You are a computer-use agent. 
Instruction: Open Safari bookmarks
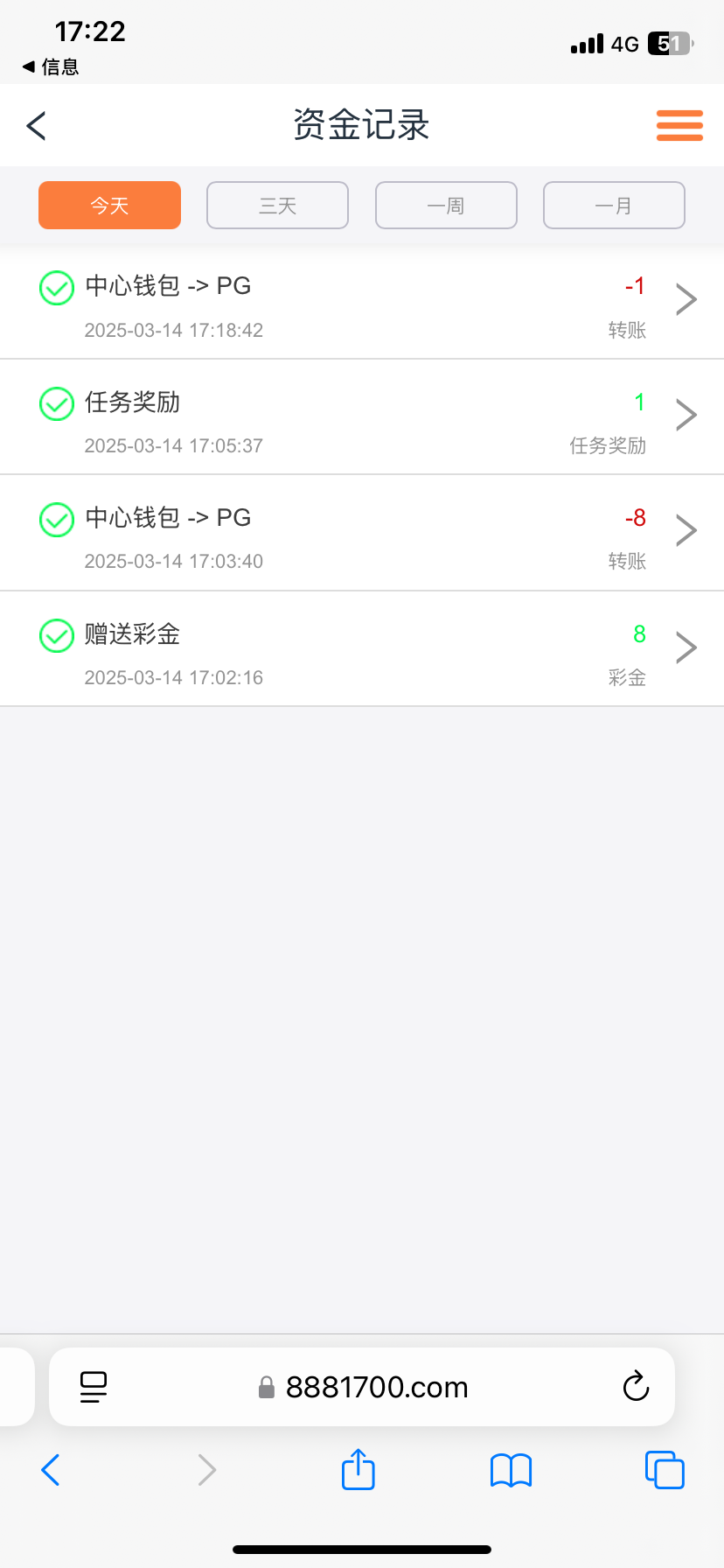pyautogui.click(x=511, y=1470)
